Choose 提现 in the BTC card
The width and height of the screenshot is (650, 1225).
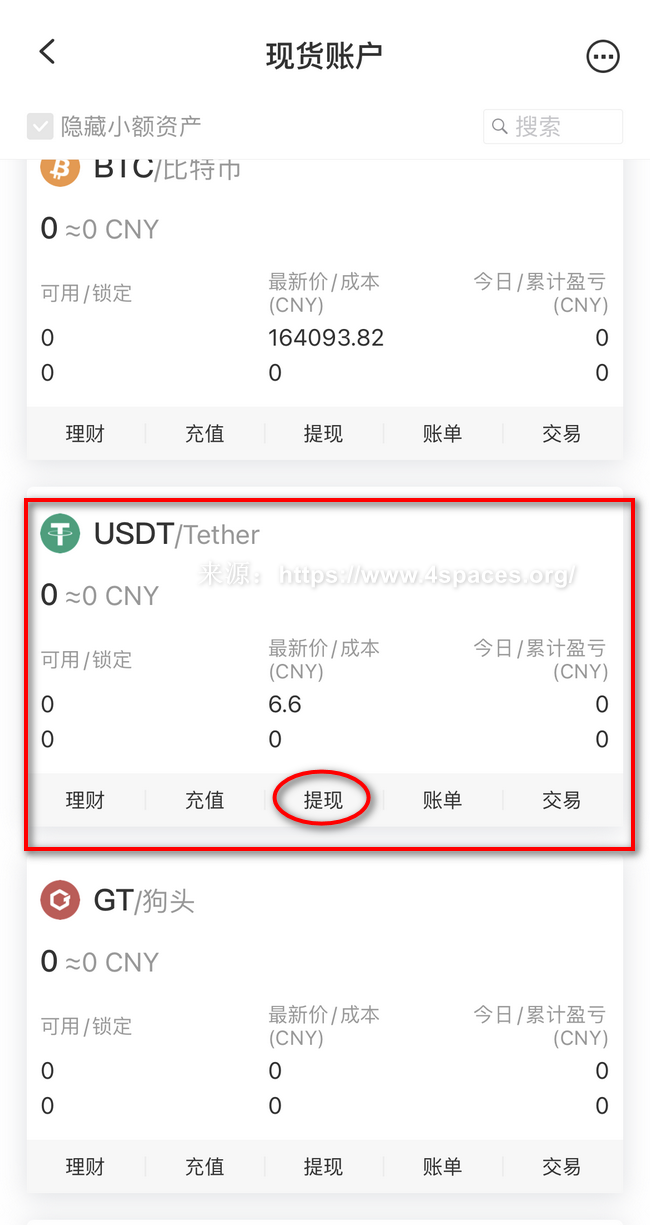[x=323, y=434]
